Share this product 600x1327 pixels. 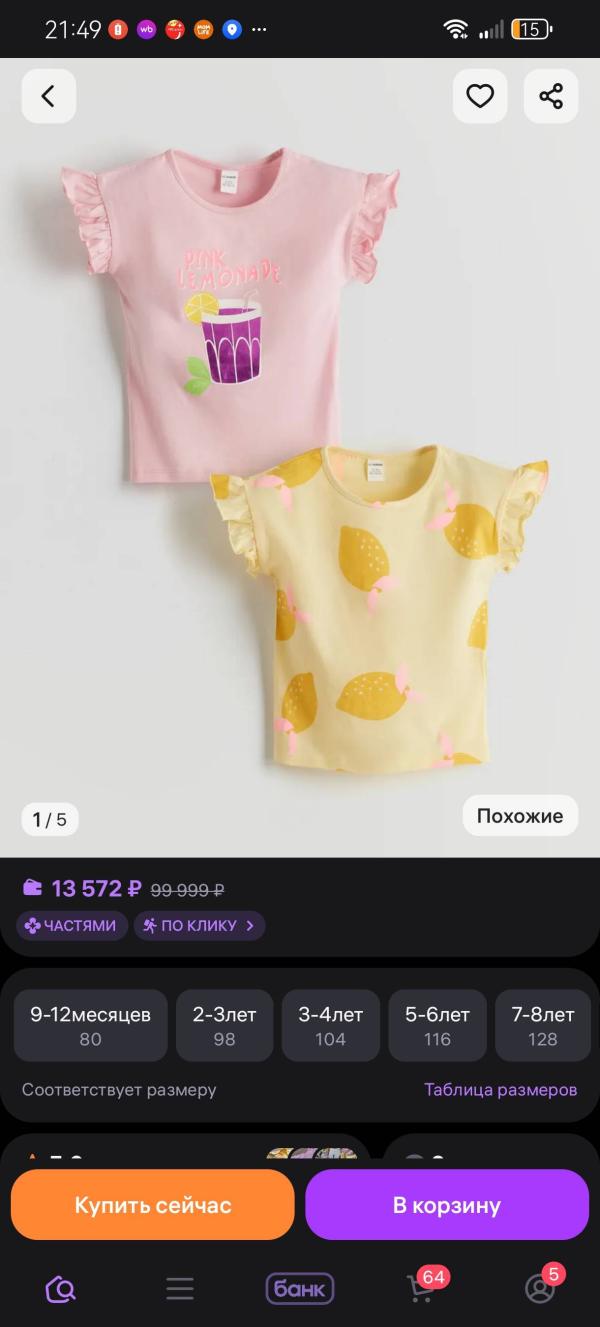click(x=551, y=96)
